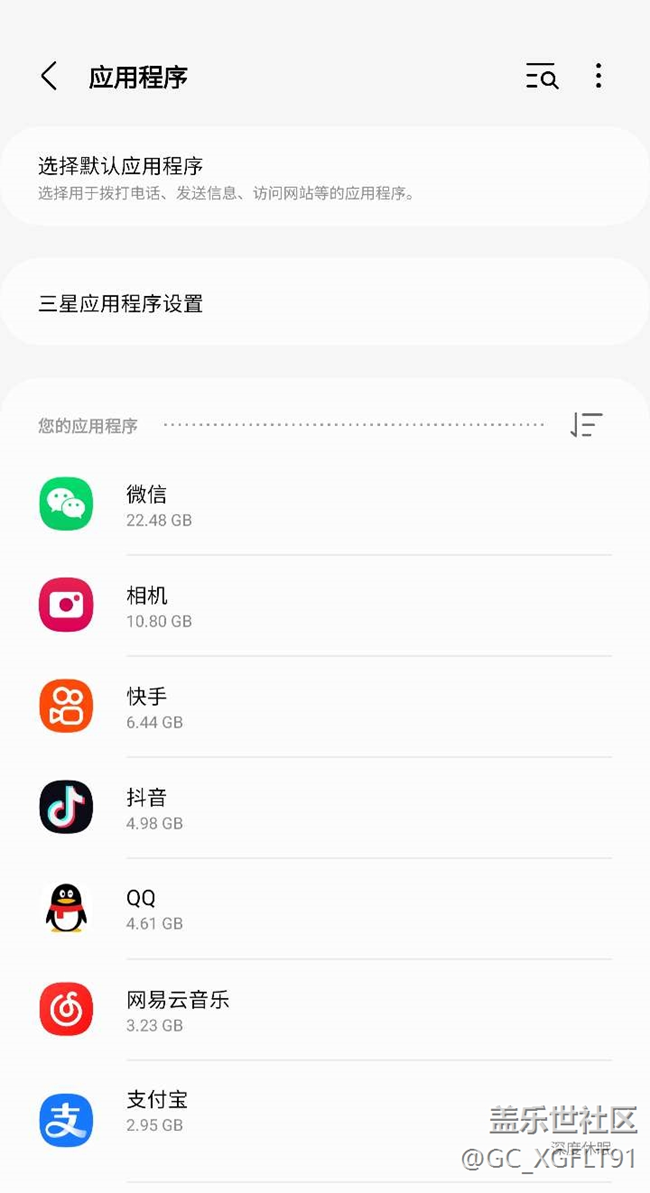Open the QQ app entry

point(325,908)
